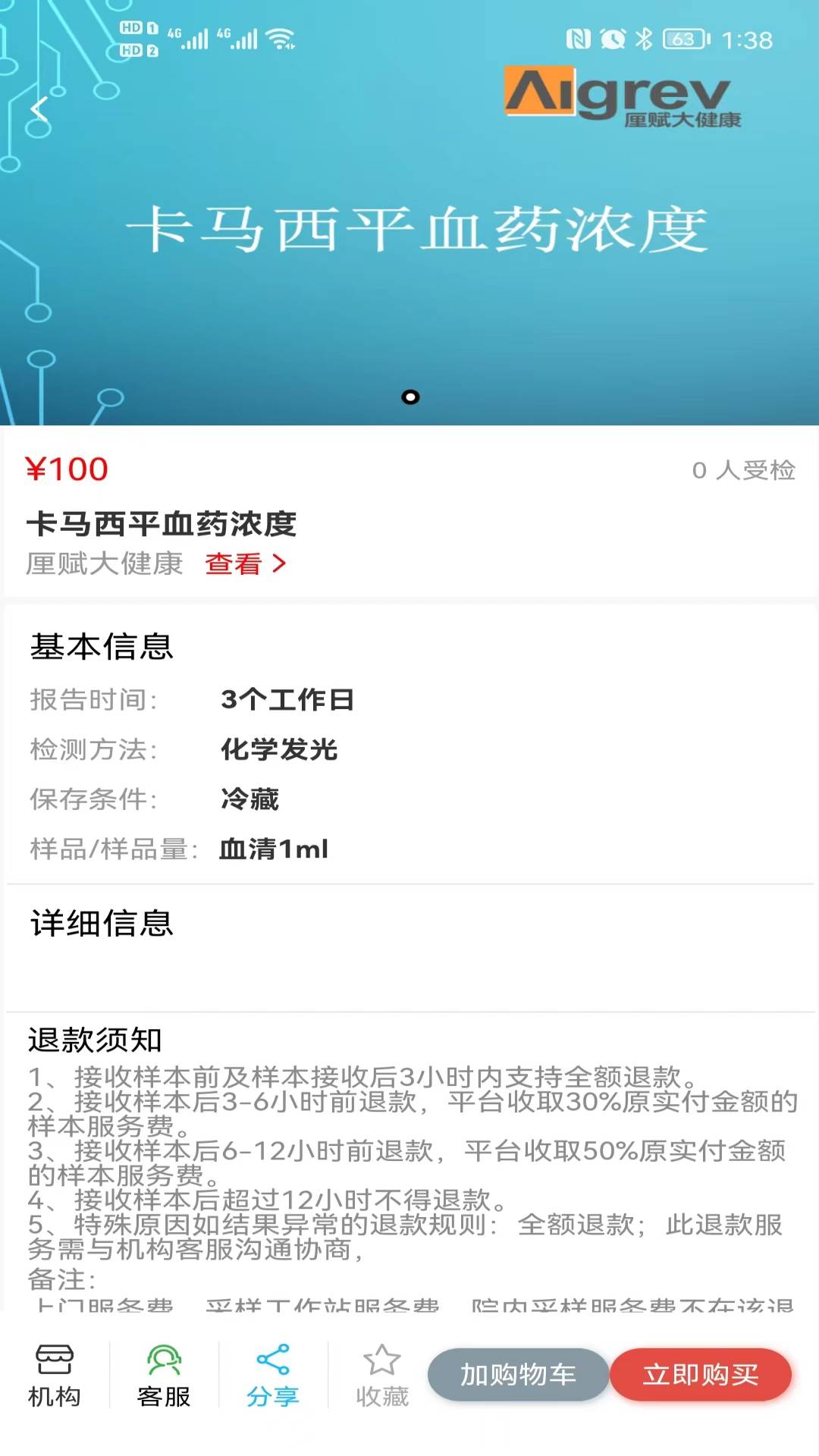Viewport: 819px width, 1456px height.
Task: Switch to the 基本信息 section header
Action: point(102,648)
